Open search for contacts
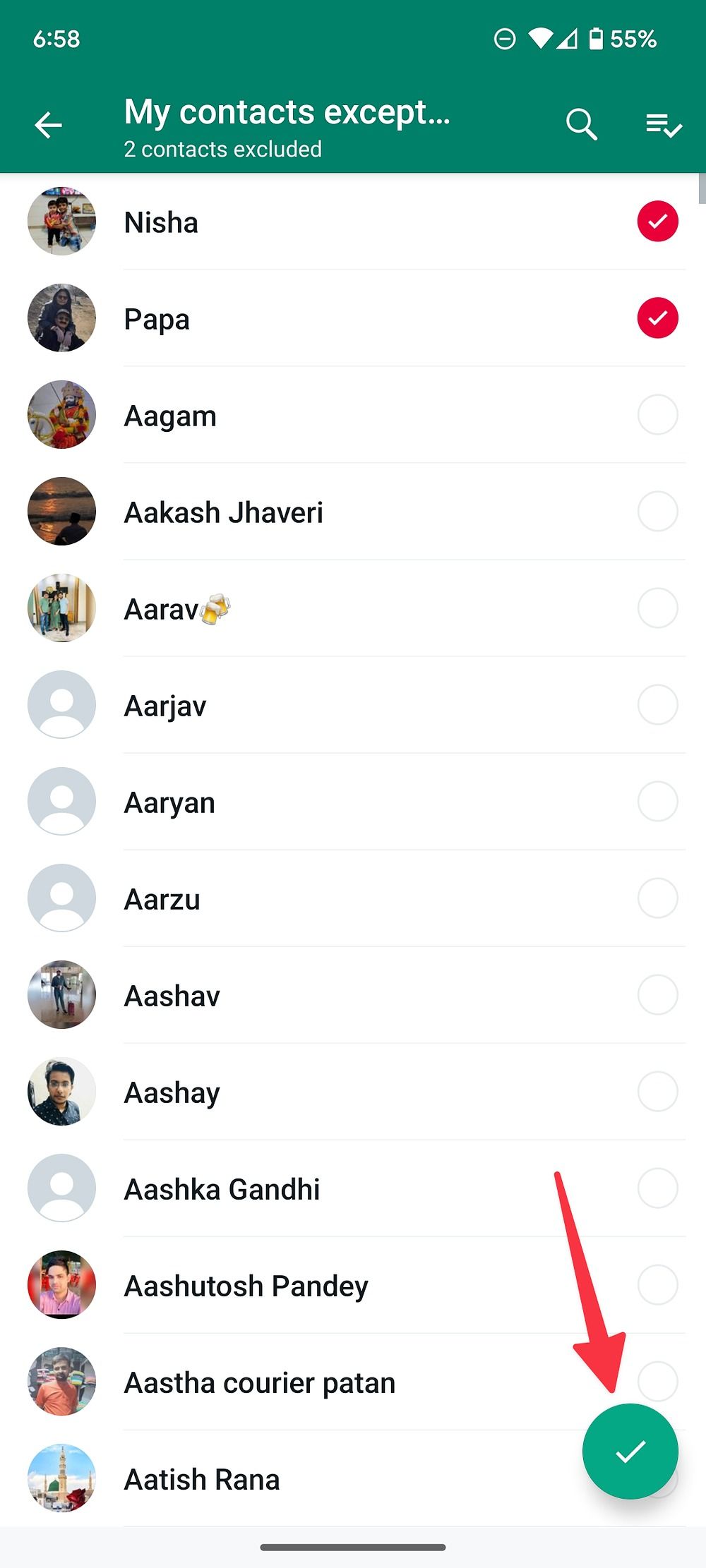 (582, 126)
